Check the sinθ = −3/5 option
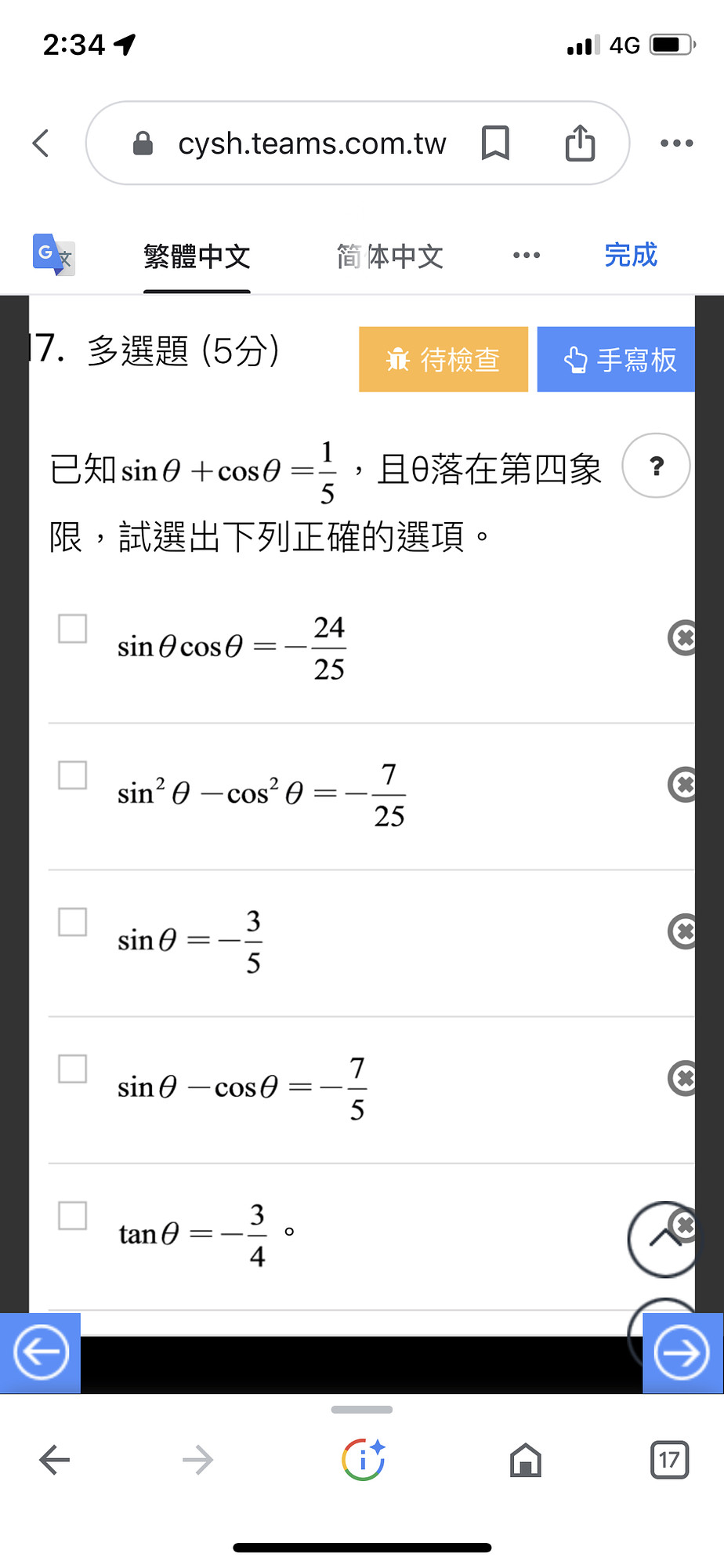The height and width of the screenshot is (1568, 724). tap(73, 922)
